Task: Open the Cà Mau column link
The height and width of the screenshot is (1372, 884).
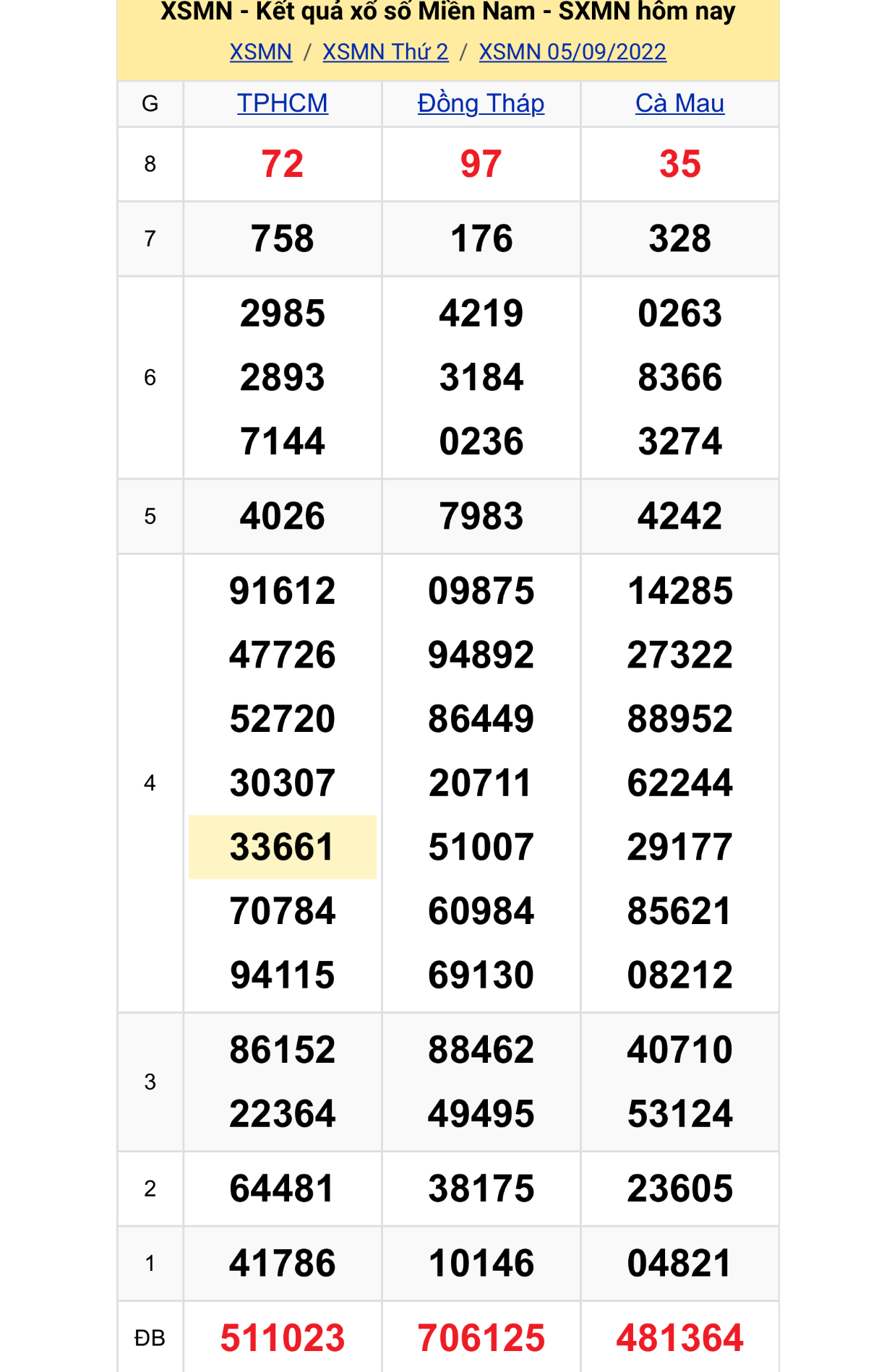Action: [679, 103]
